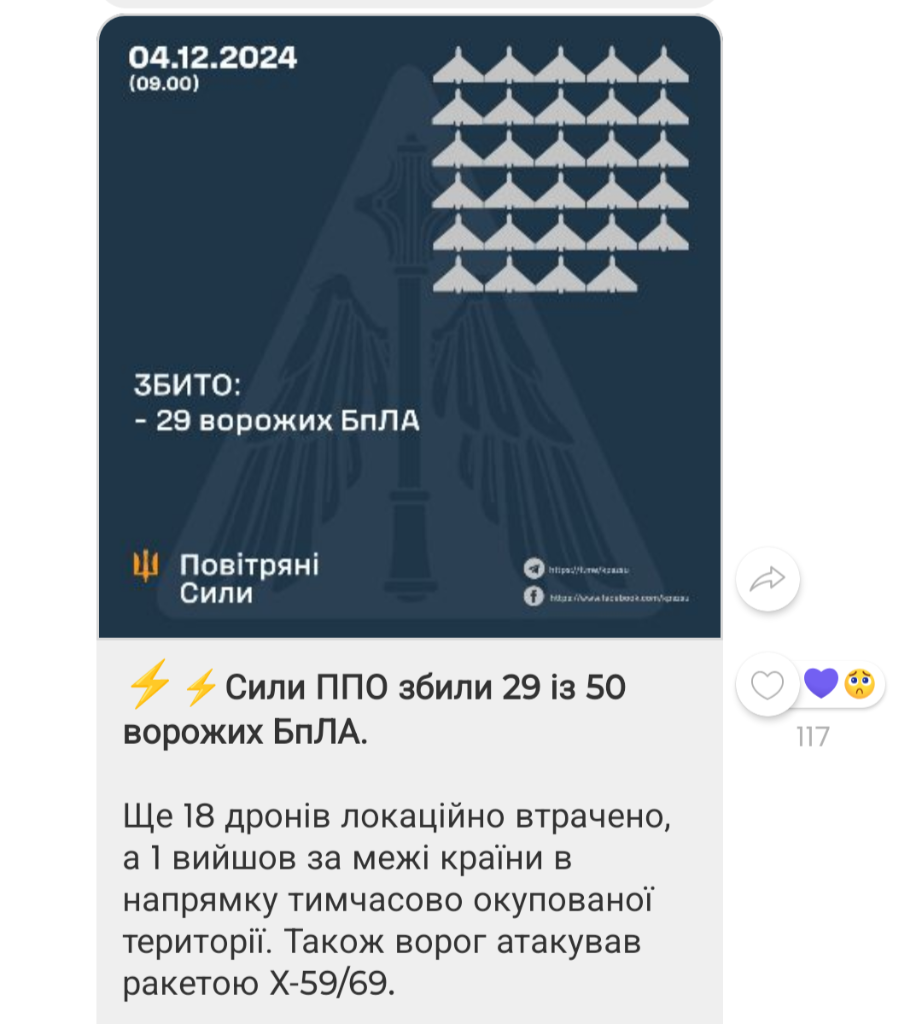Like the post with the heart icon
Viewport: 922px width, 1024px height.
pos(767,685)
